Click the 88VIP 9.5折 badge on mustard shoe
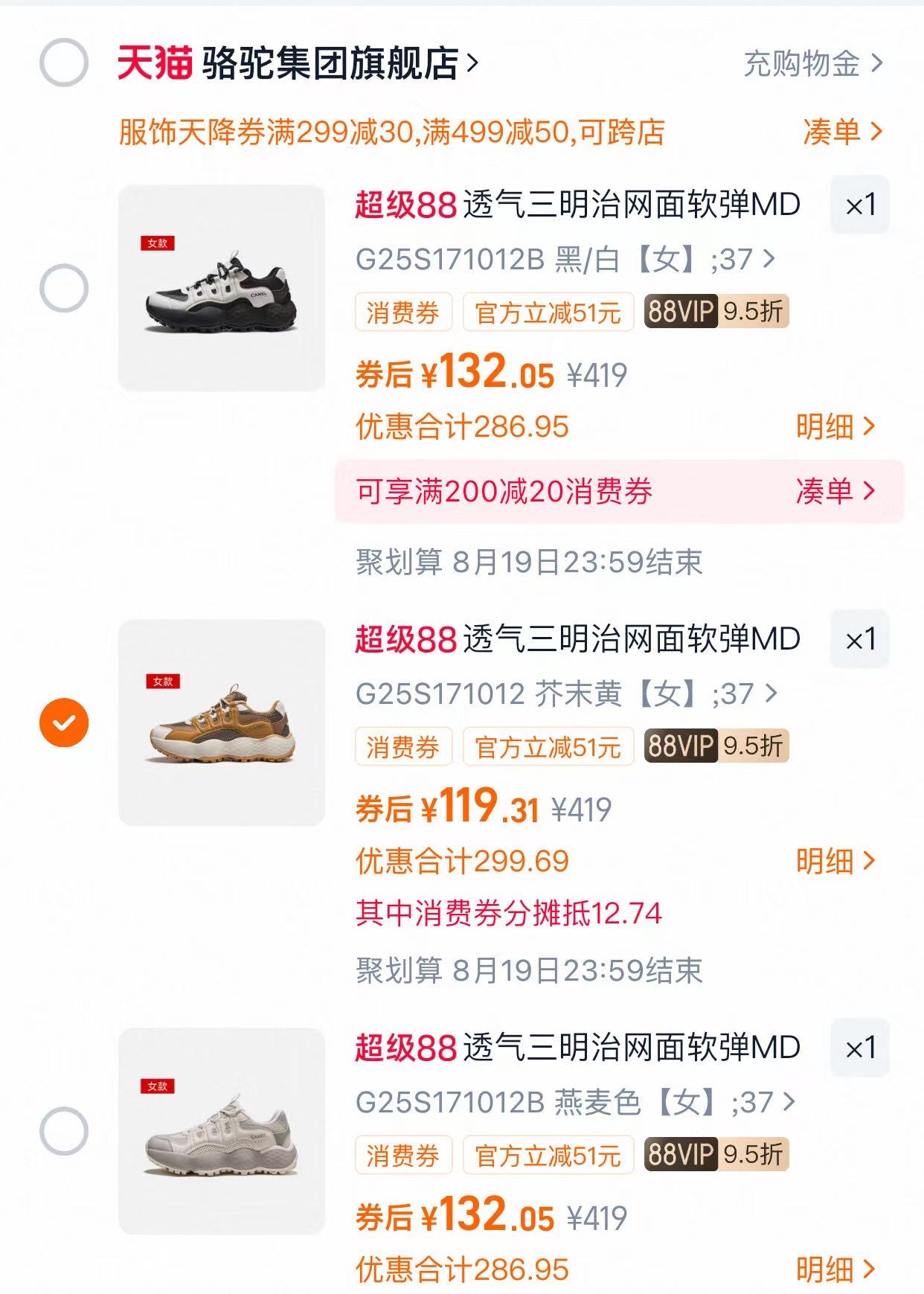Viewport: 924px width, 1294px height. pos(718,746)
